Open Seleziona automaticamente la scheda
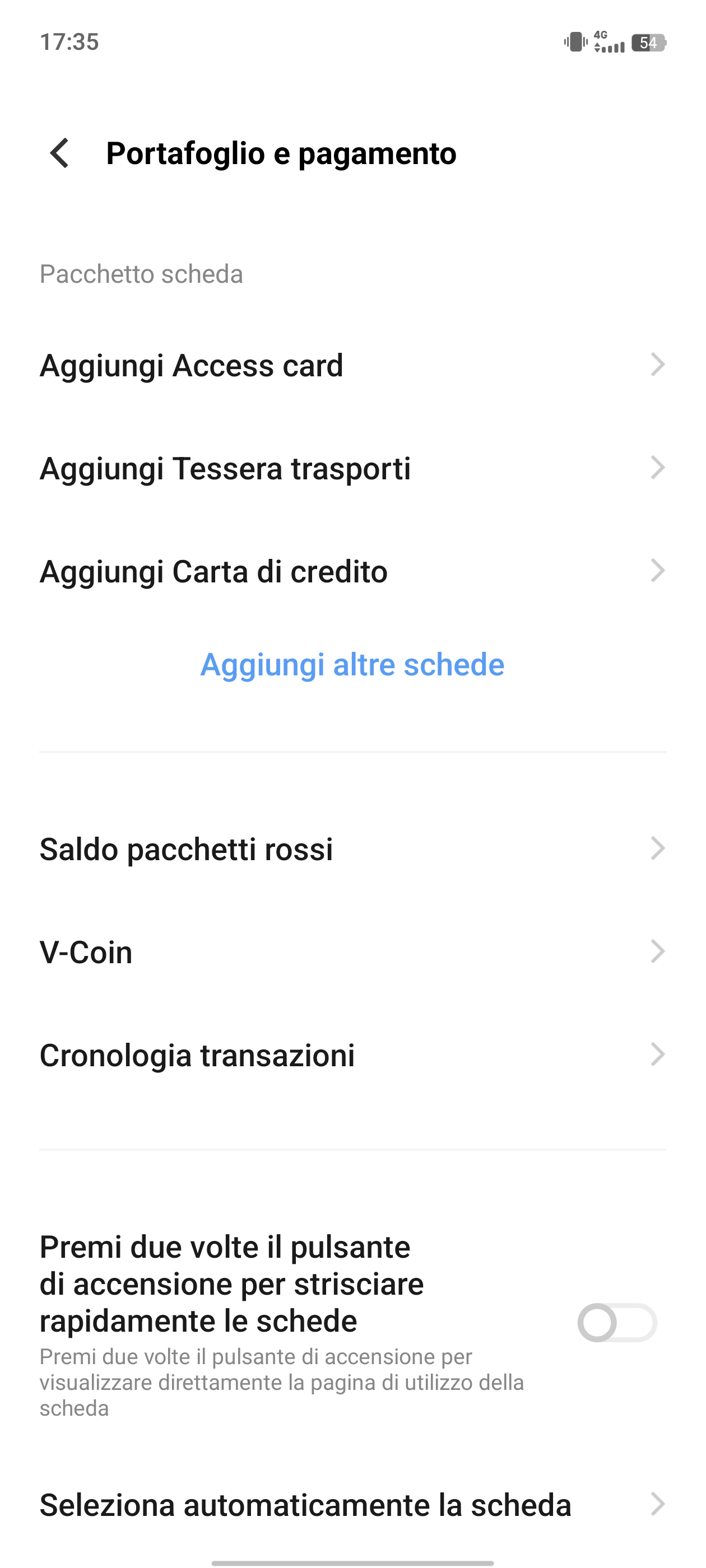 tap(352, 1505)
